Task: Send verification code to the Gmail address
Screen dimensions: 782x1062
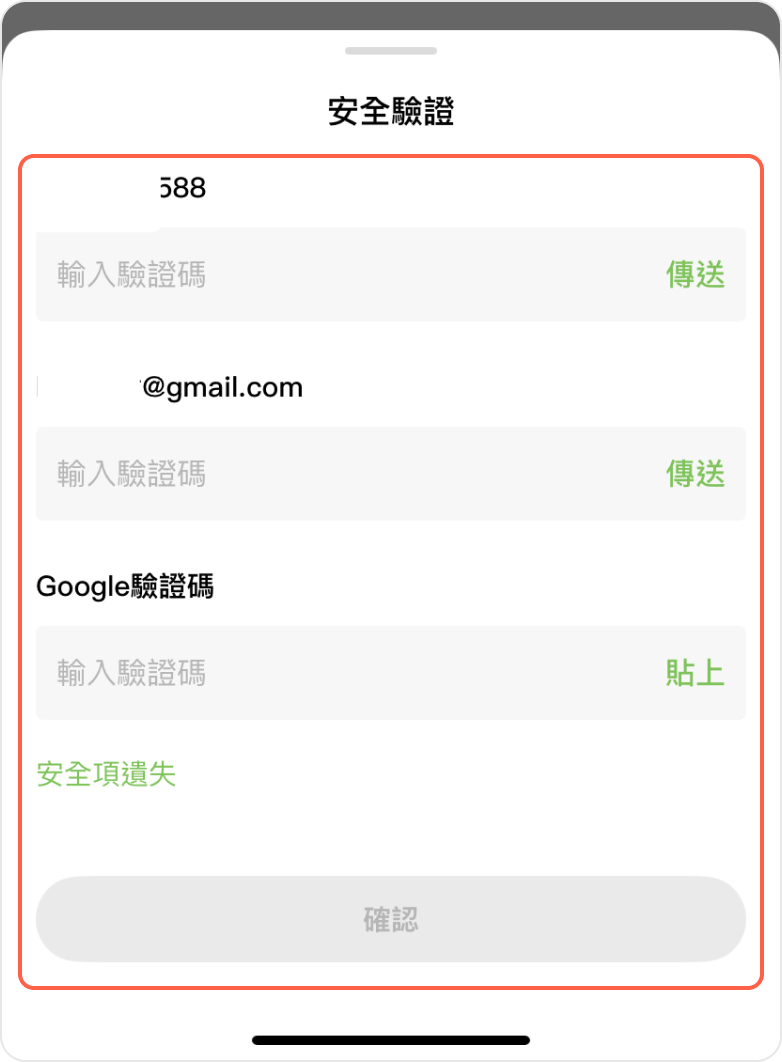Action: (x=695, y=474)
